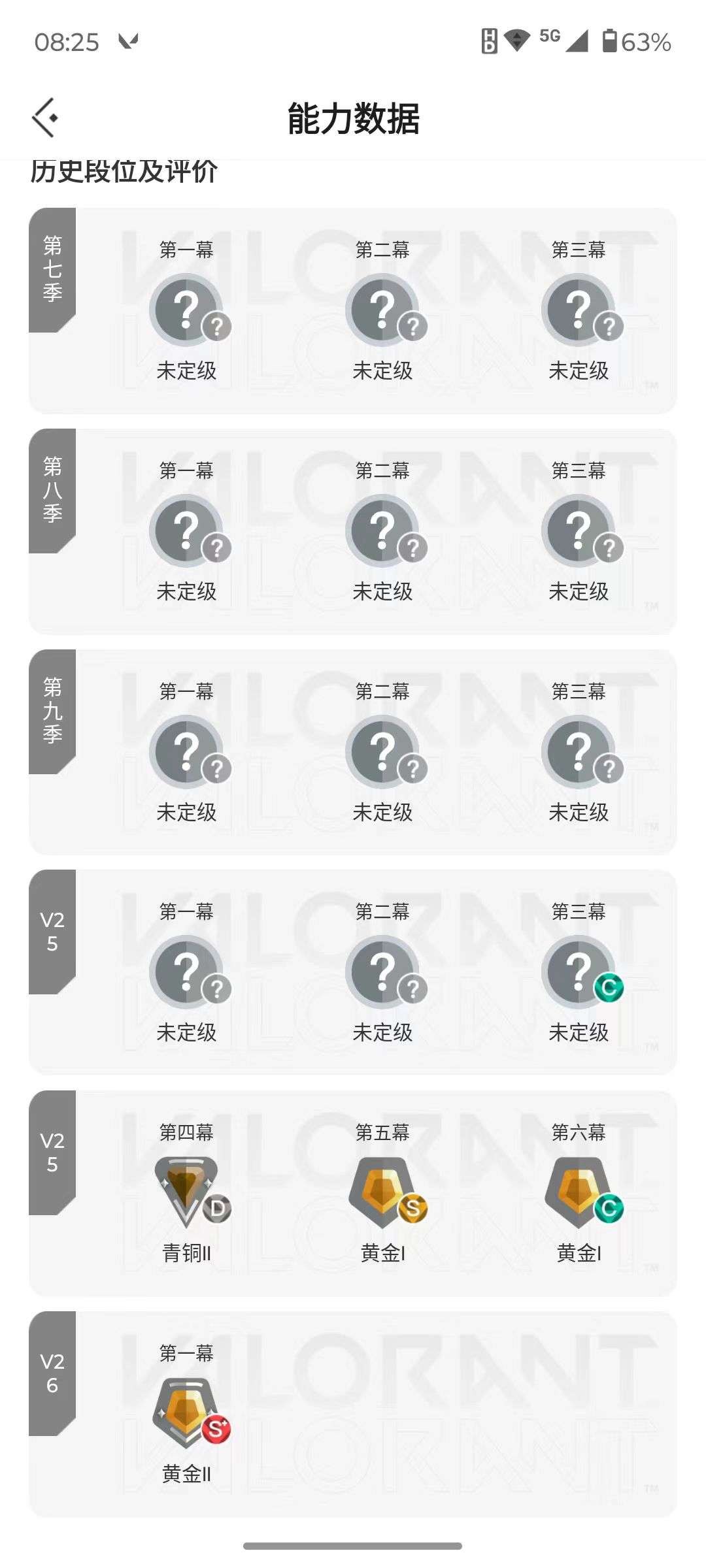Image resolution: width=706 pixels, height=1568 pixels.
Task: Click the Valorant logo in the status bar
Action: pos(129,41)
